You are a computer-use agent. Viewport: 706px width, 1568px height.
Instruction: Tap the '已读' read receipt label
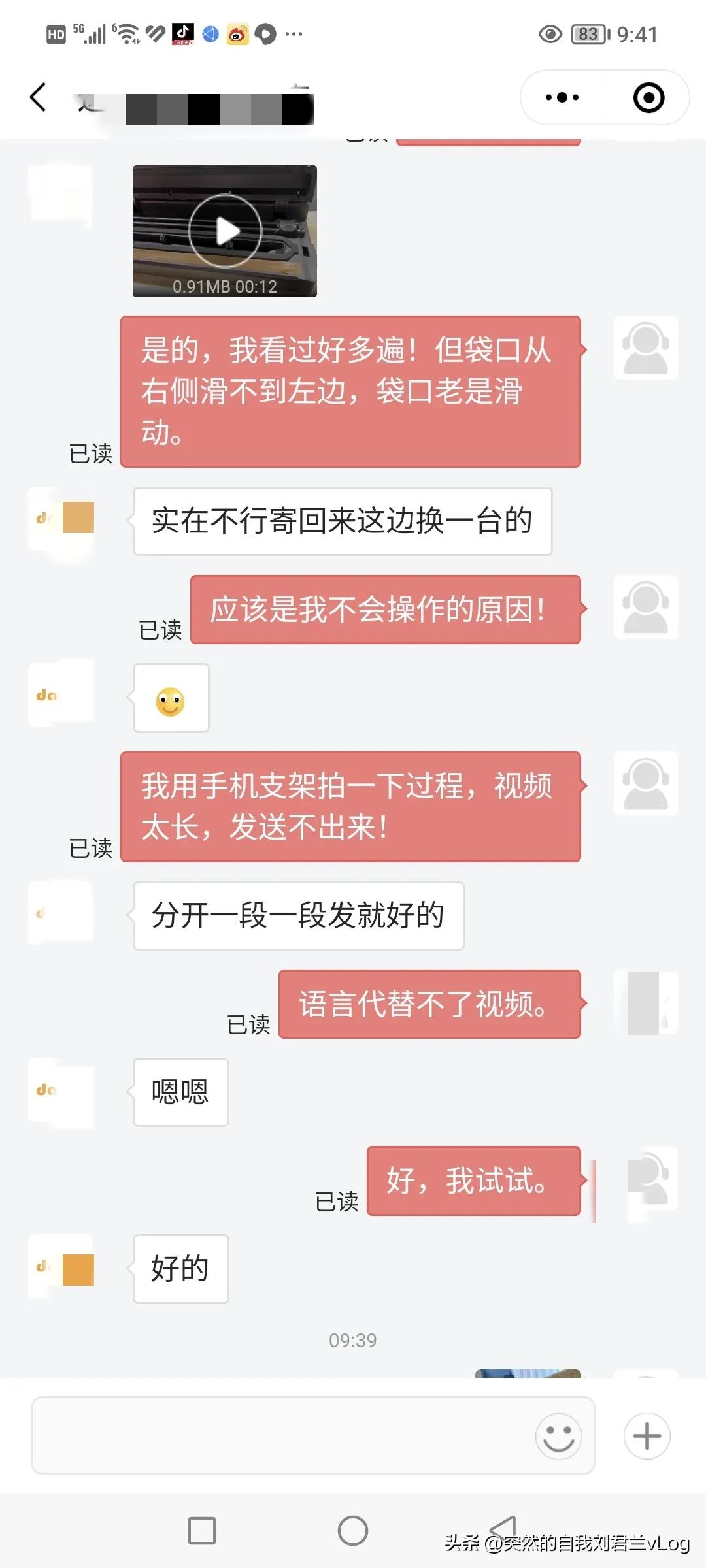92,452
